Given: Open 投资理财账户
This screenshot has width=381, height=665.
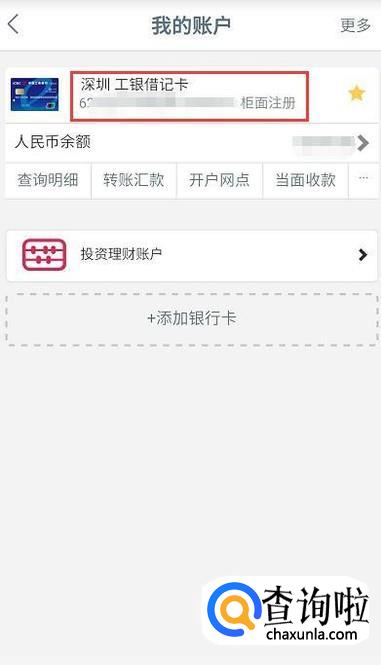Looking at the screenshot, I should [192, 255].
